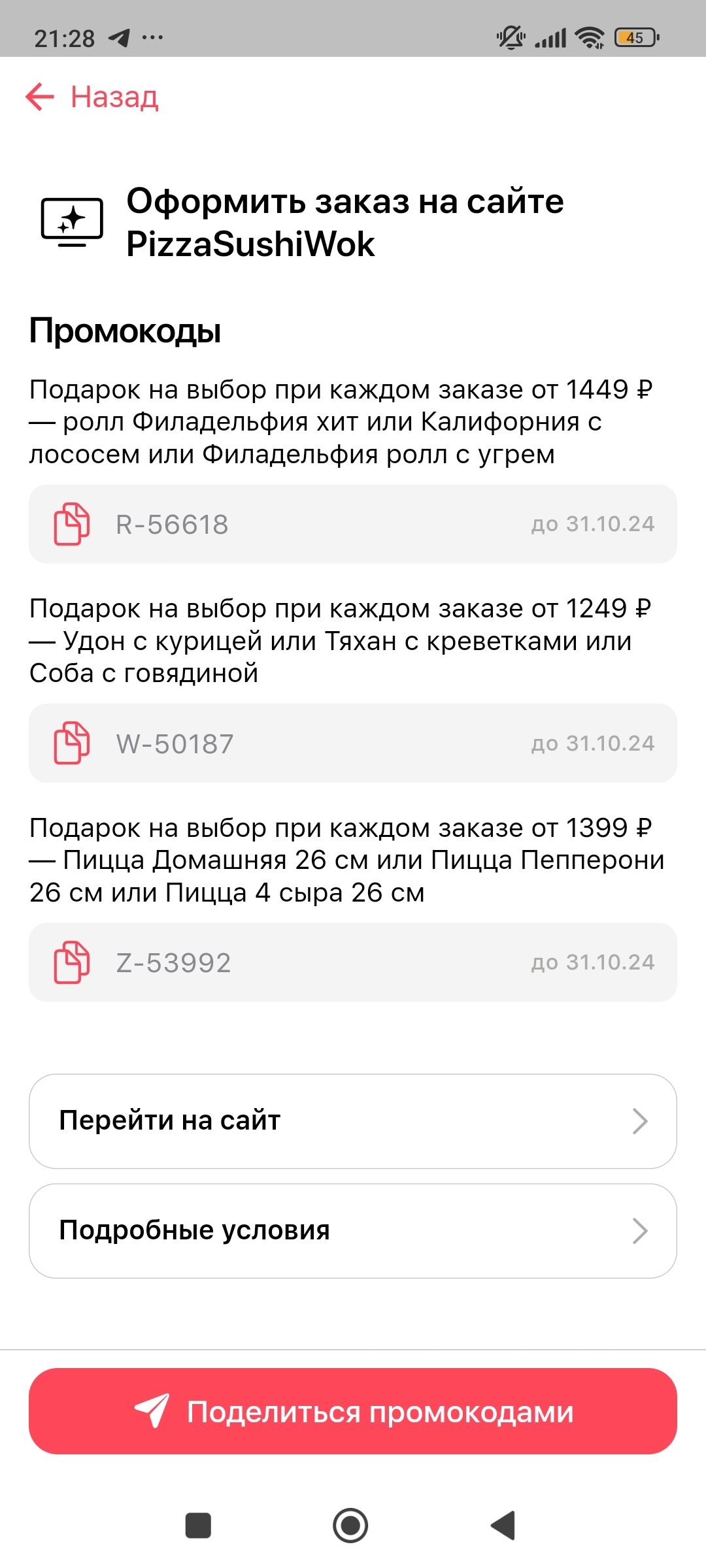The width and height of the screenshot is (706, 1568).
Task: Copy promo code Z-53992
Action: point(71,962)
